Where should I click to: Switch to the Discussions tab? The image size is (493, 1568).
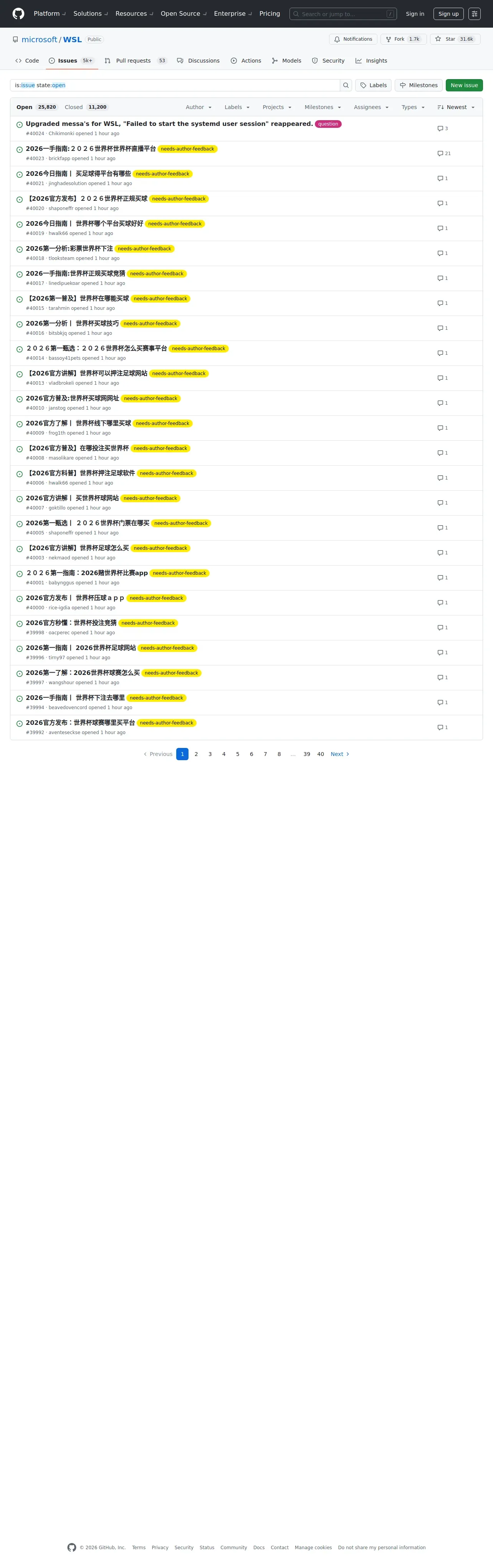tap(199, 61)
